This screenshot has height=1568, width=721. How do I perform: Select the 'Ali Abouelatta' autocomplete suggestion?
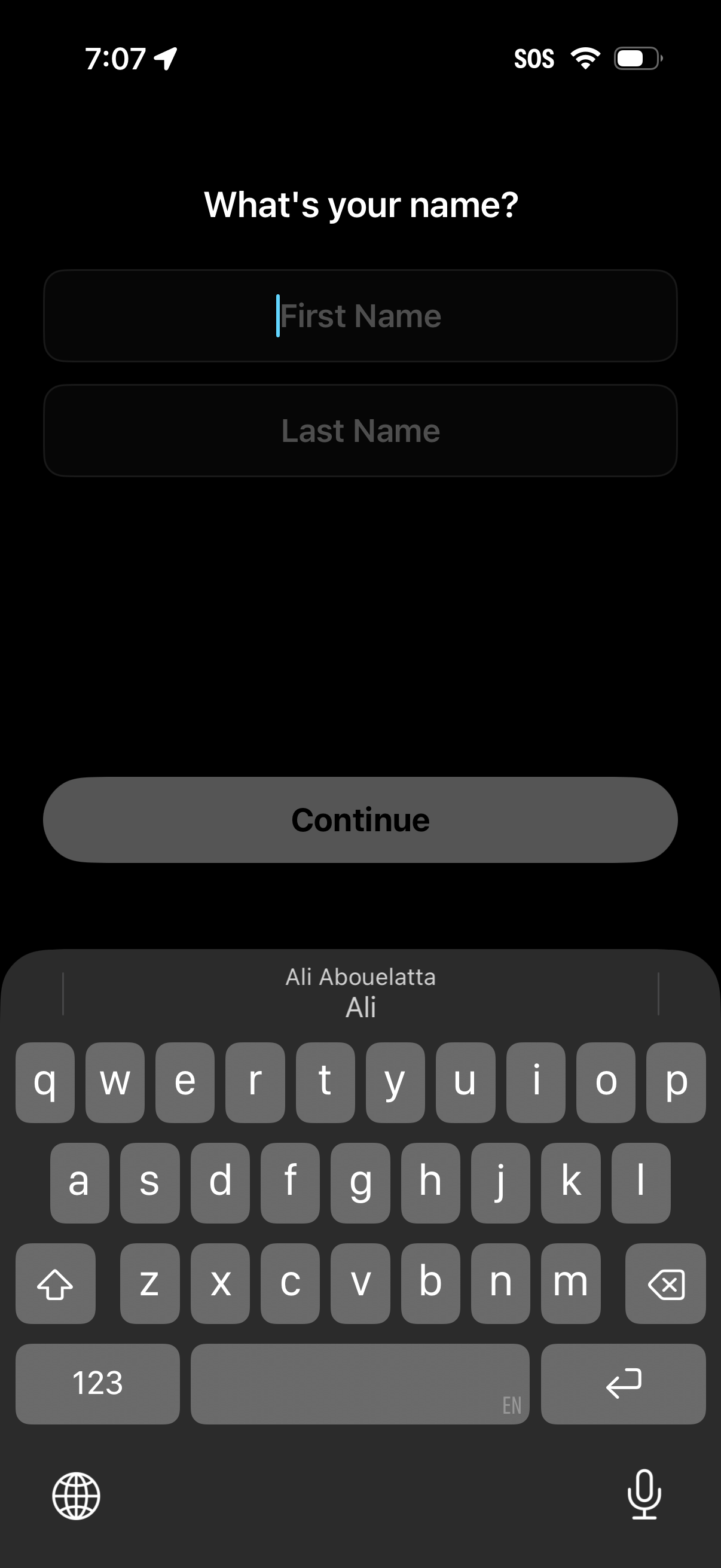(360, 977)
